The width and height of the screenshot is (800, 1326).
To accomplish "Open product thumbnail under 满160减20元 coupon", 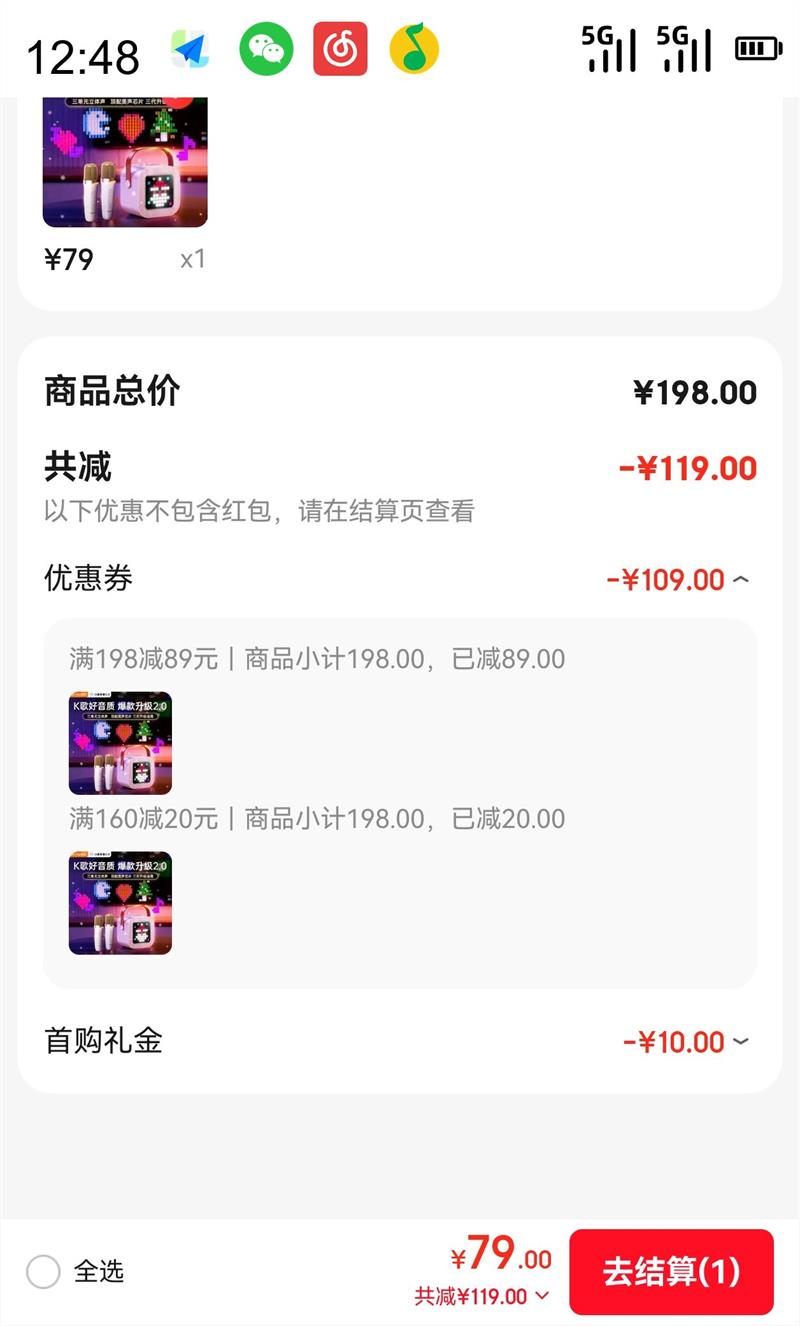I will tap(120, 902).
